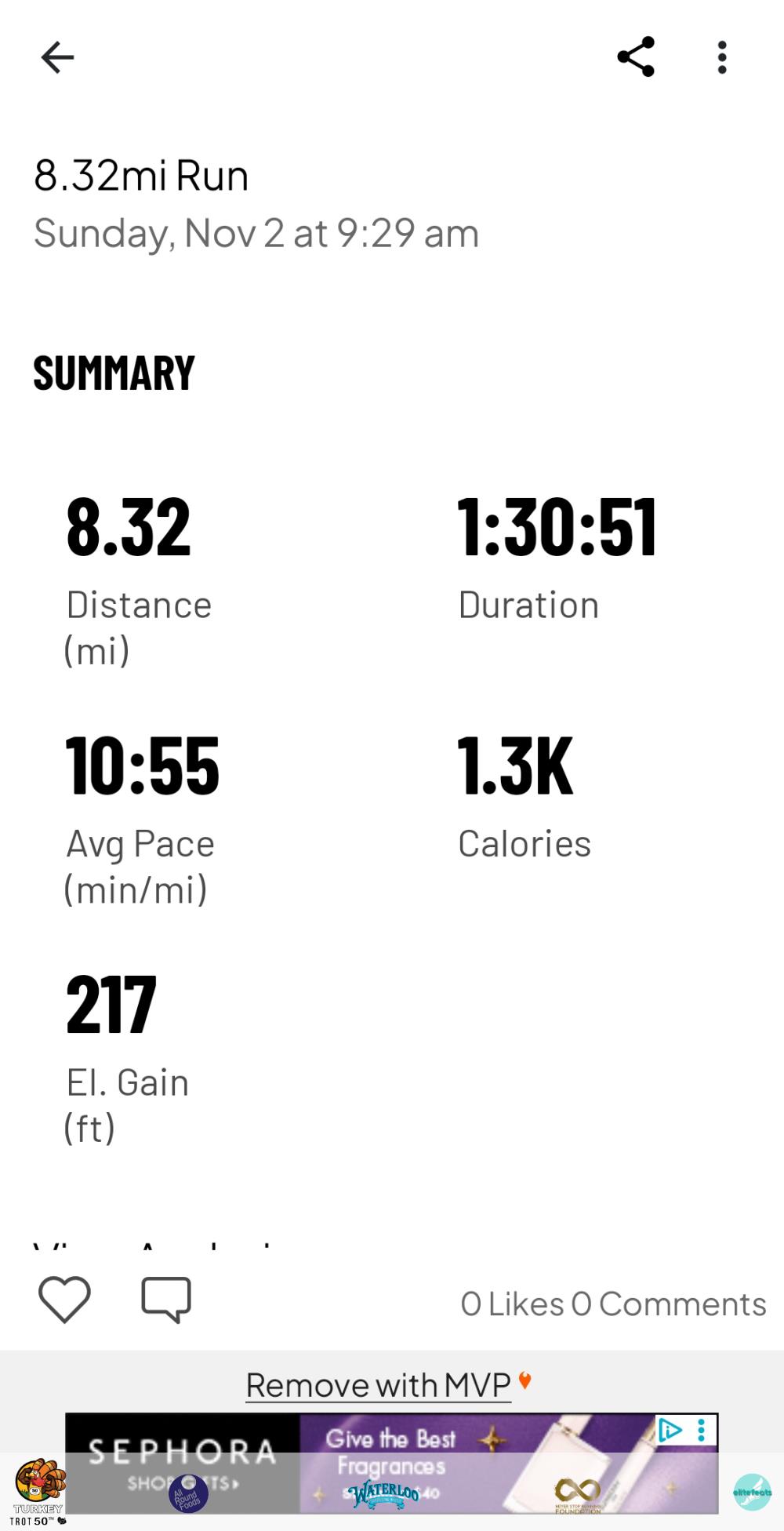
Task: Open the ad info options icon
Action: coord(670,1430)
